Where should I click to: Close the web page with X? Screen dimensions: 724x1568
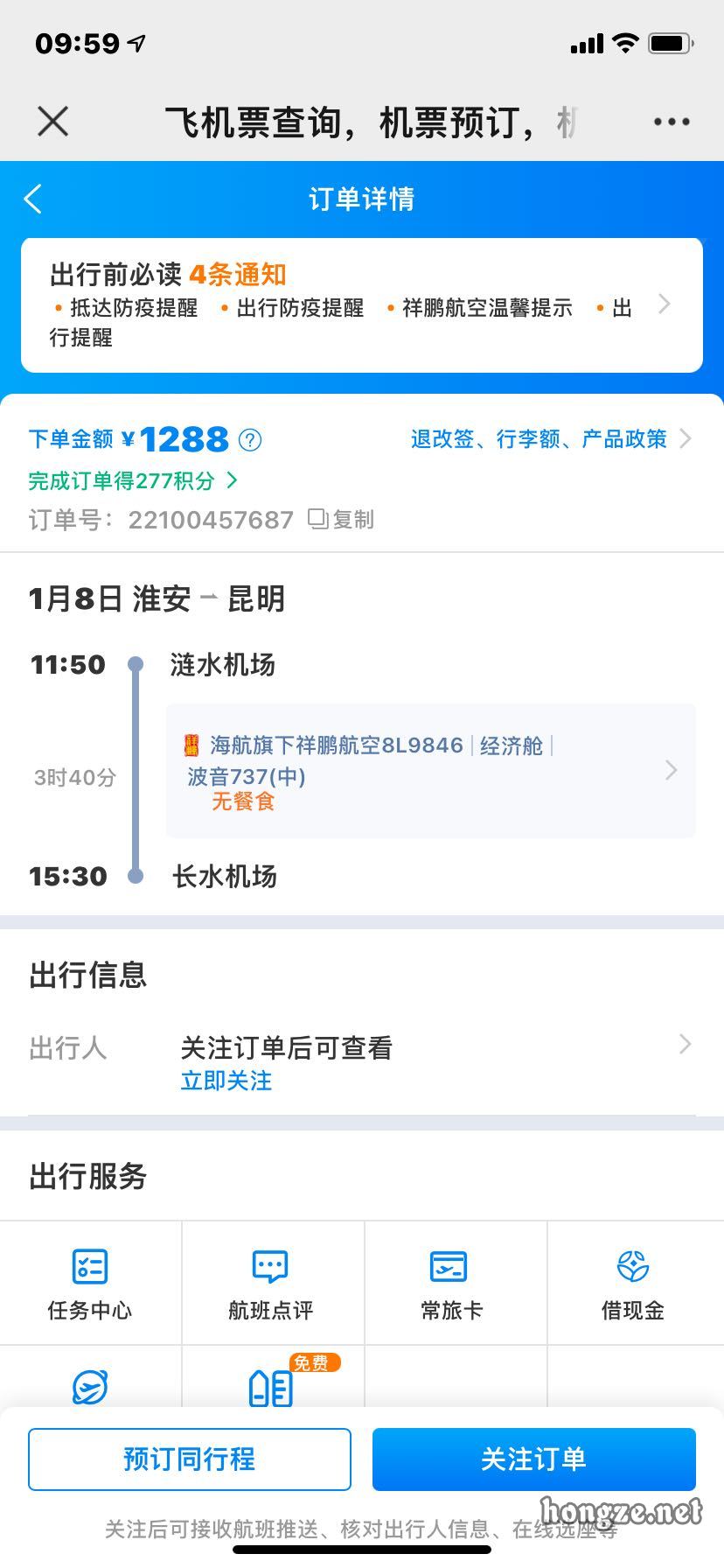click(53, 122)
